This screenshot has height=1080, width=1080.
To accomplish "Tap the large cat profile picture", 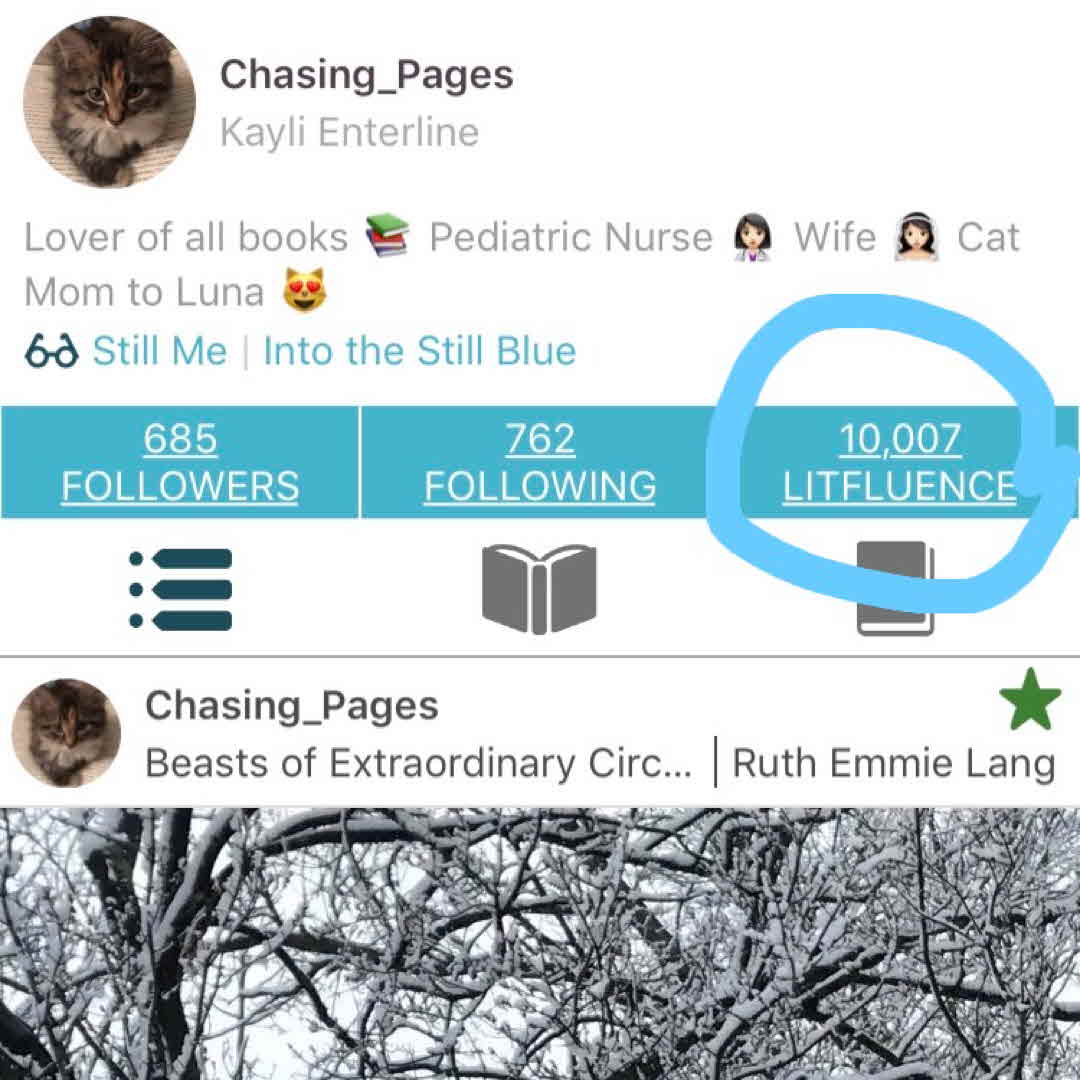I will pyautogui.click(x=110, y=101).
